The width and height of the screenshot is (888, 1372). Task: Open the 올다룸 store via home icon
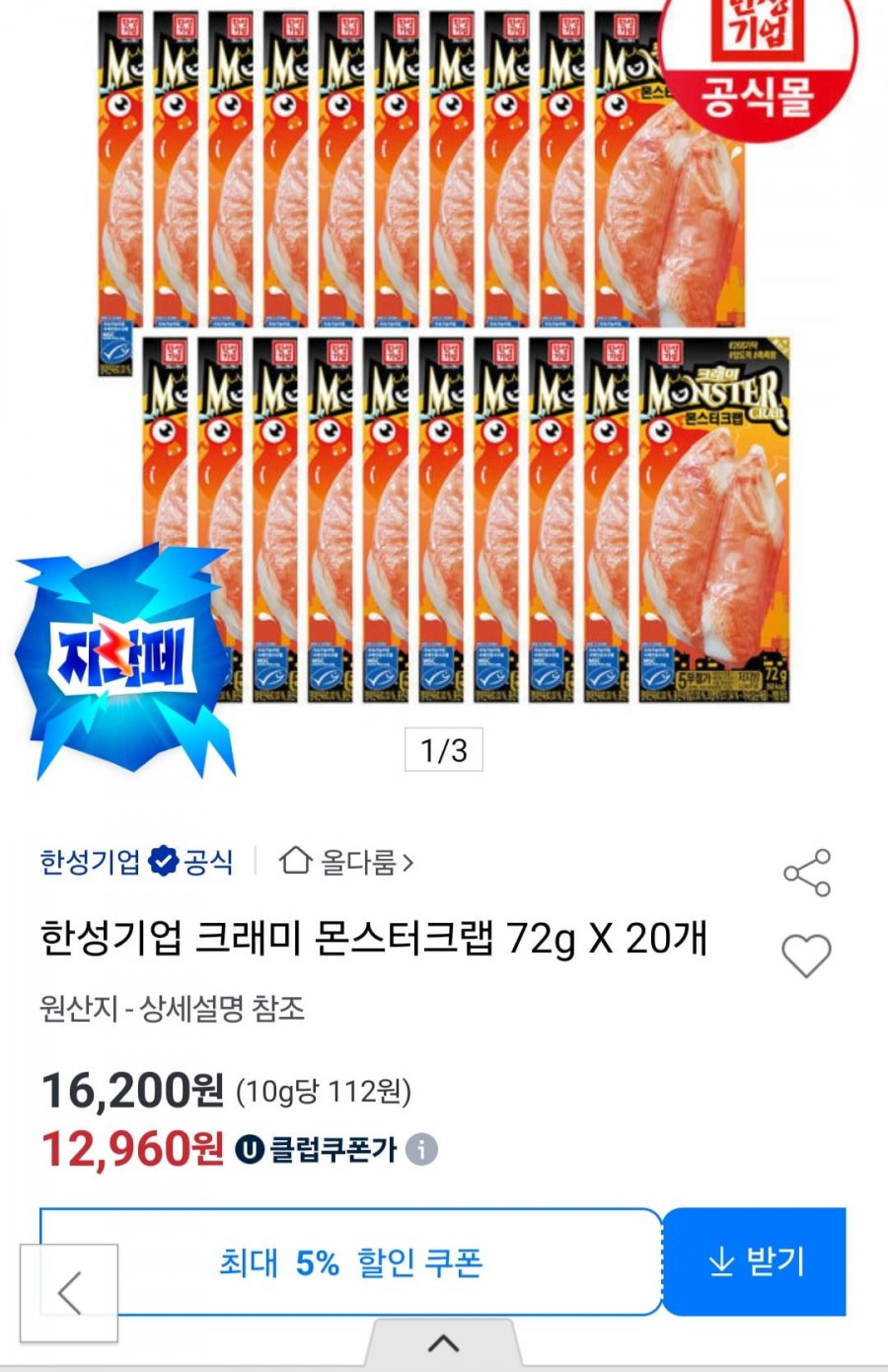point(295,861)
